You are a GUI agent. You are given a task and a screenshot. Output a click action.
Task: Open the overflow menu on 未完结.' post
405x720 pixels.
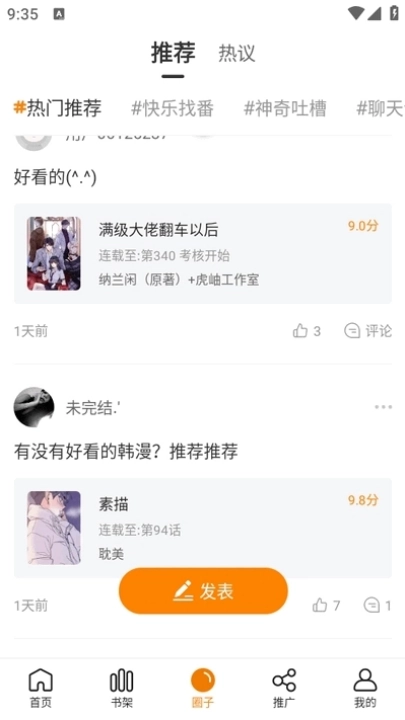pos(383,407)
